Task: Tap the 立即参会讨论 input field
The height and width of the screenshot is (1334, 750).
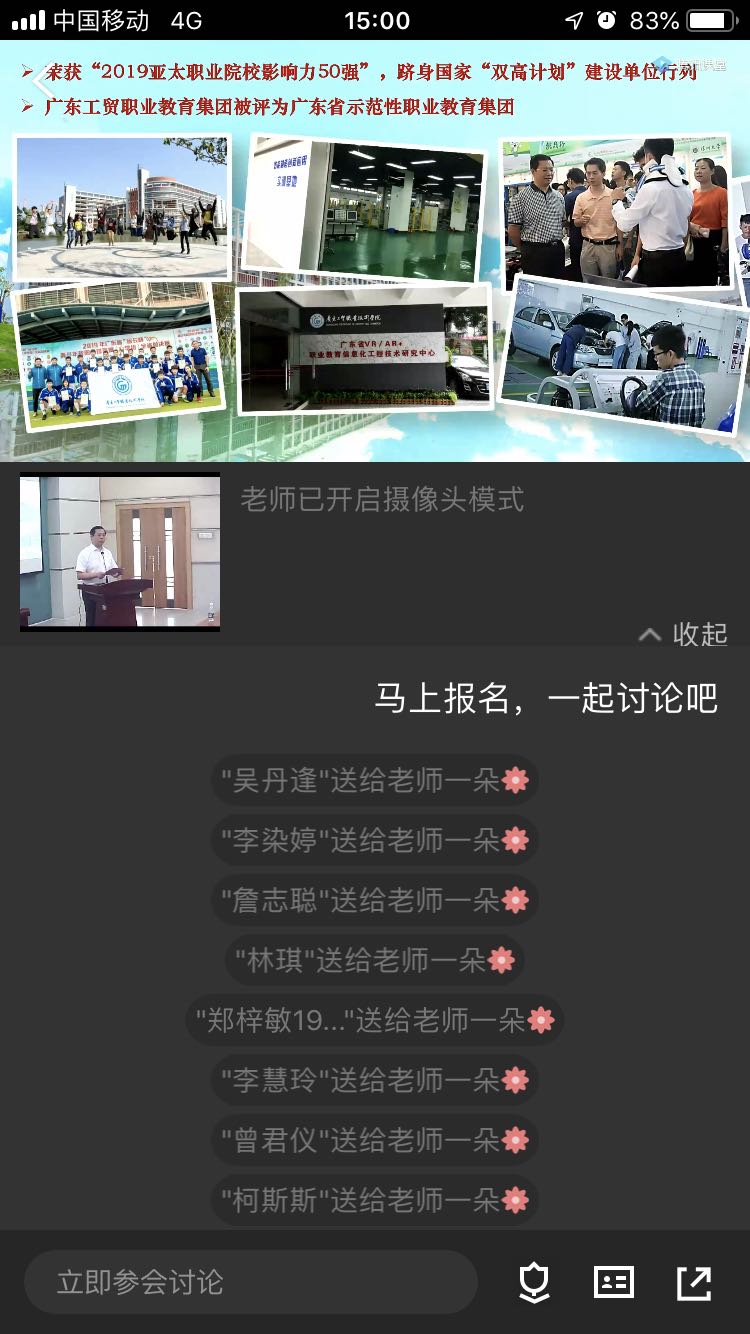Action: click(250, 1282)
